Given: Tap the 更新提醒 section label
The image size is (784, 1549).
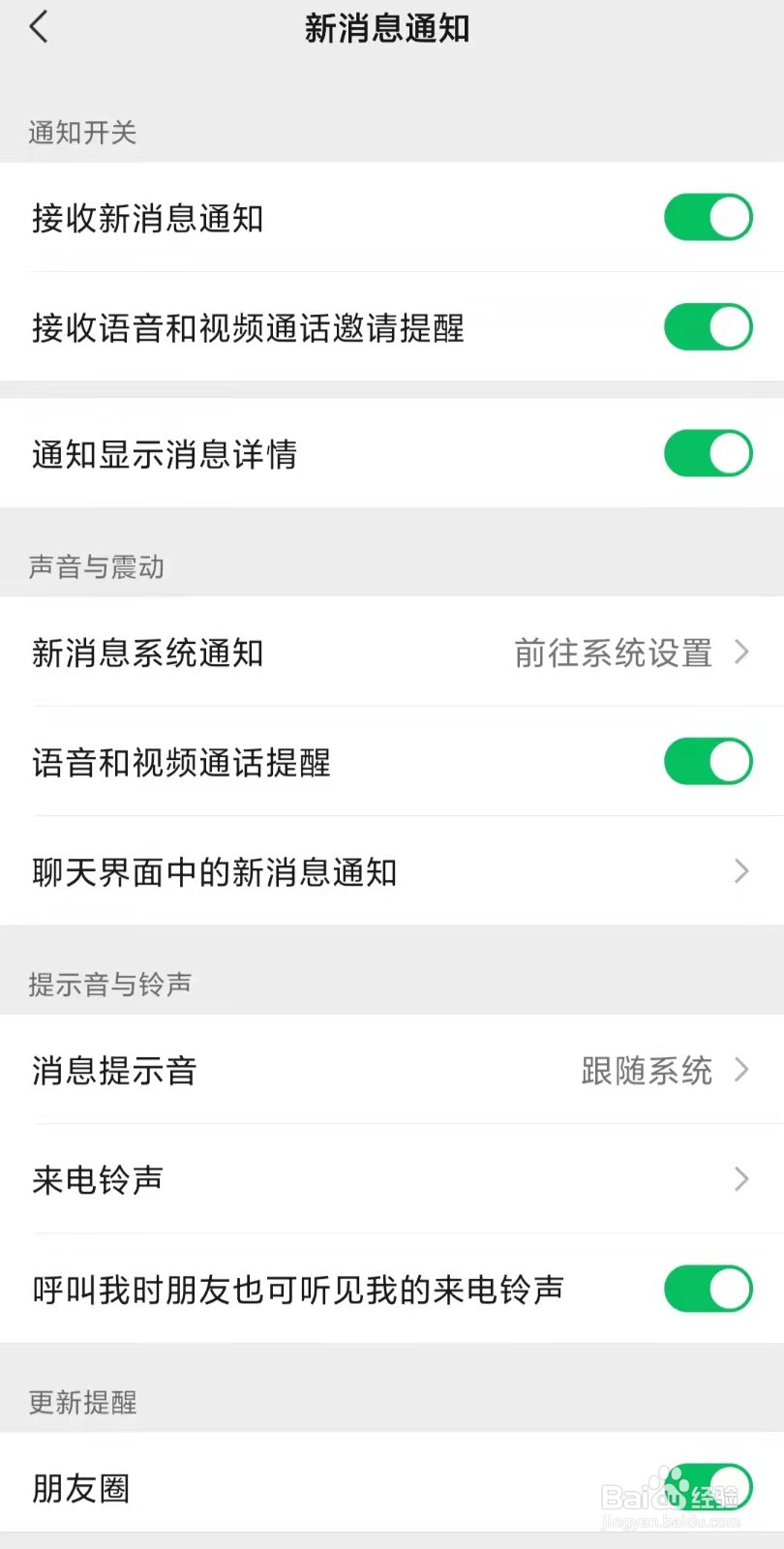Looking at the screenshot, I should (x=82, y=1402).
